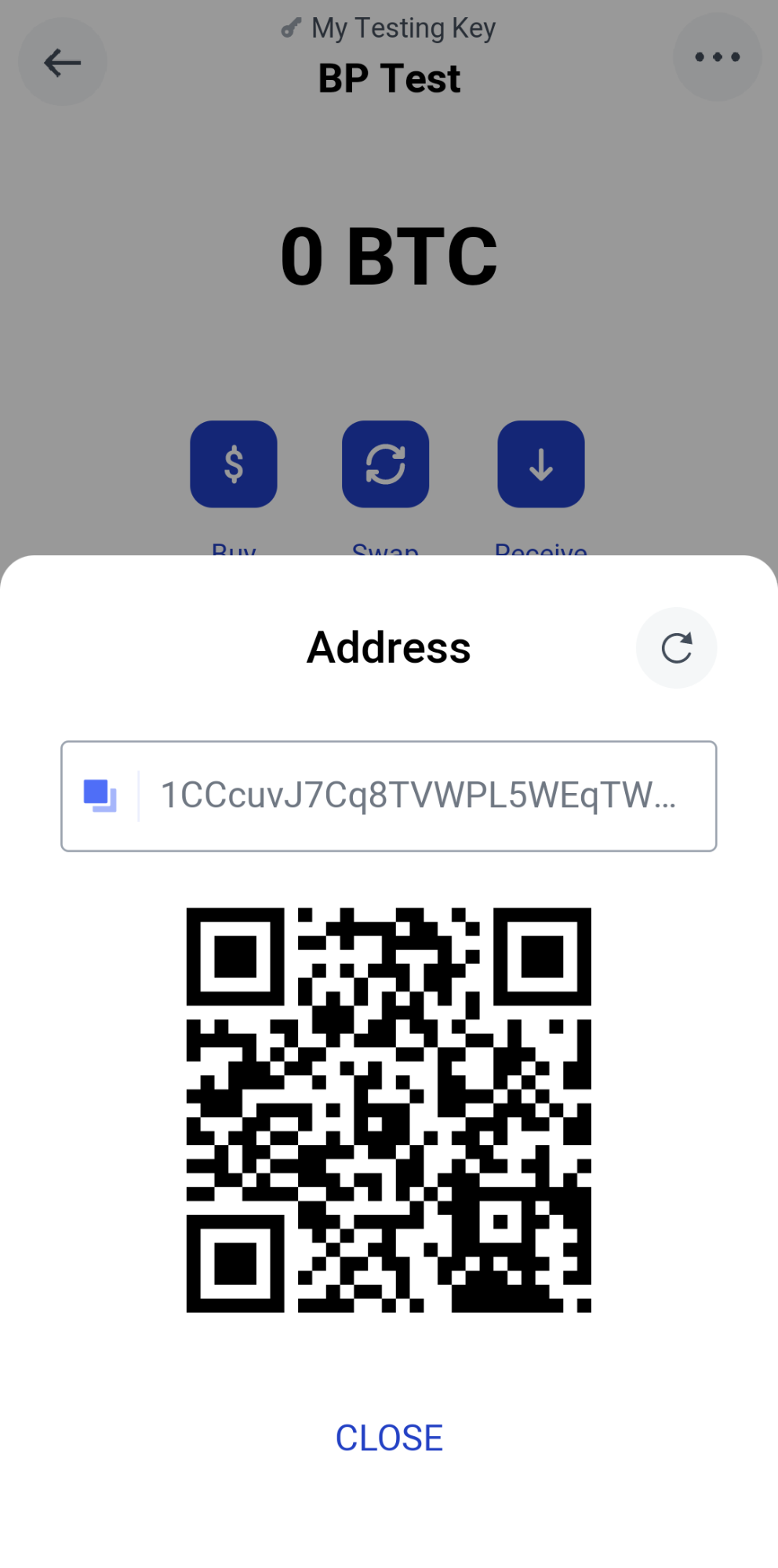This screenshot has height=1568, width=778.
Task: Copy the wallet address 1CCcuvJ7...
Action: pyautogui.click(x=100, y=795)
